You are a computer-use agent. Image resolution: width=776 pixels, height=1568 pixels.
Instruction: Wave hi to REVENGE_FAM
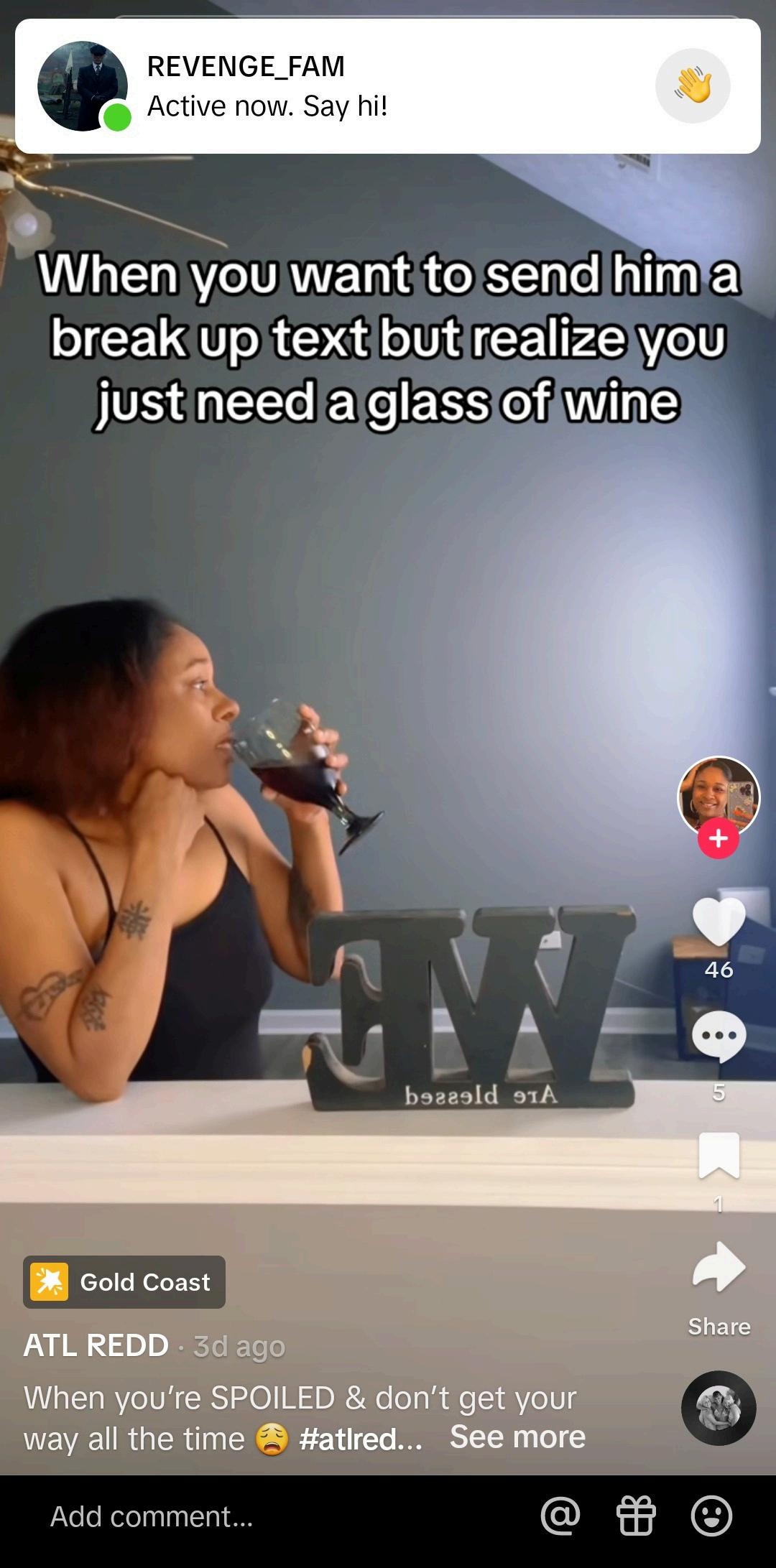(693, 86)
